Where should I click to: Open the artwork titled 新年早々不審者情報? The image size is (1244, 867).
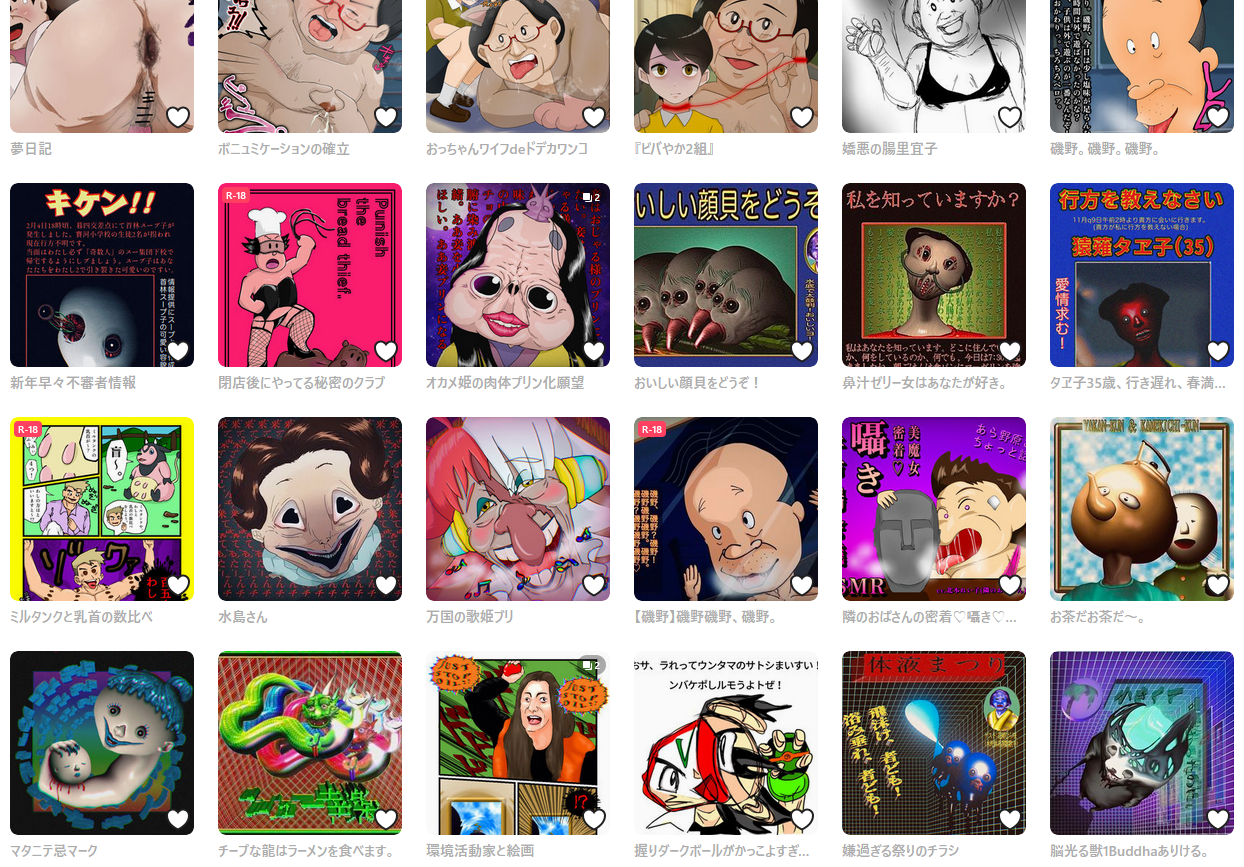click(x=102, y=275)
